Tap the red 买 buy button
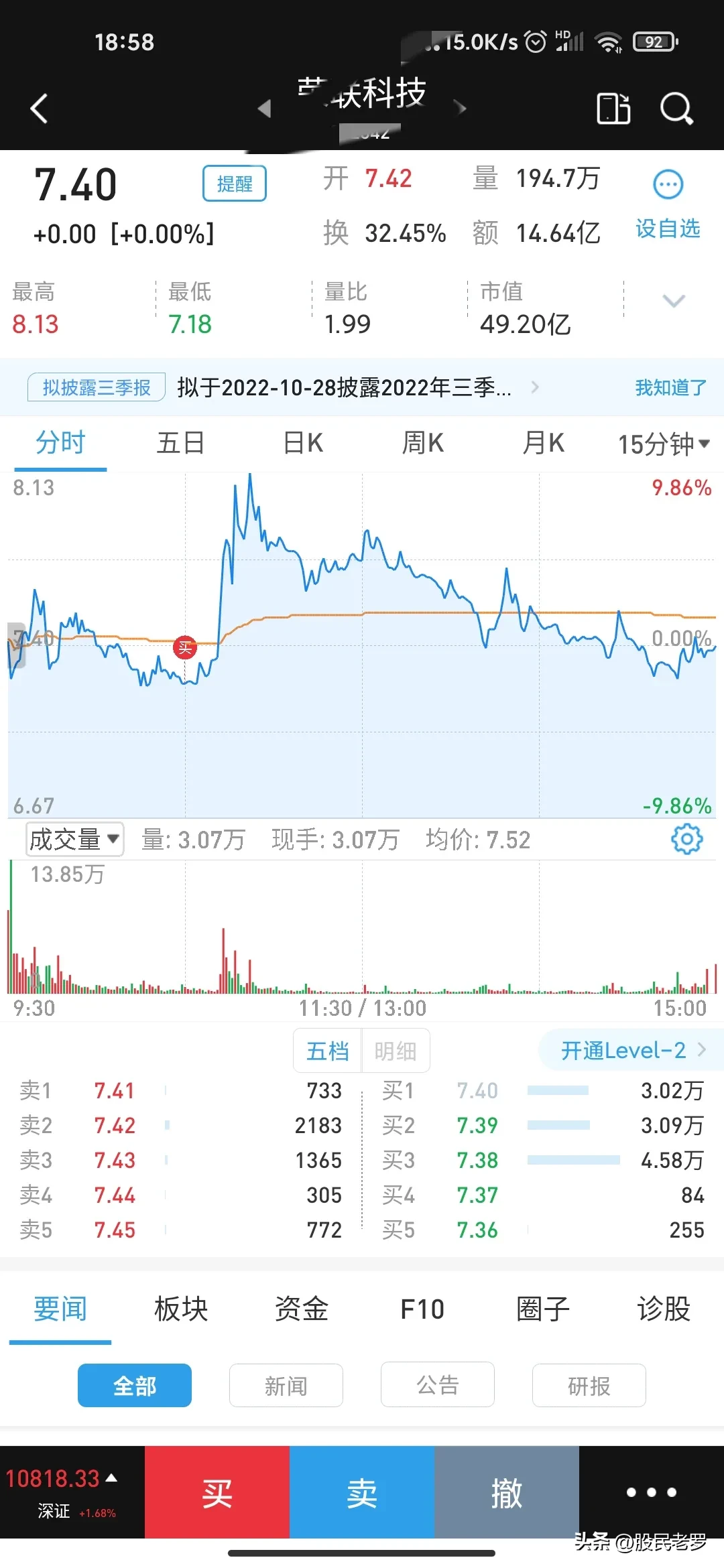This screenshot has height=1568, width=724. point(217,1492)
